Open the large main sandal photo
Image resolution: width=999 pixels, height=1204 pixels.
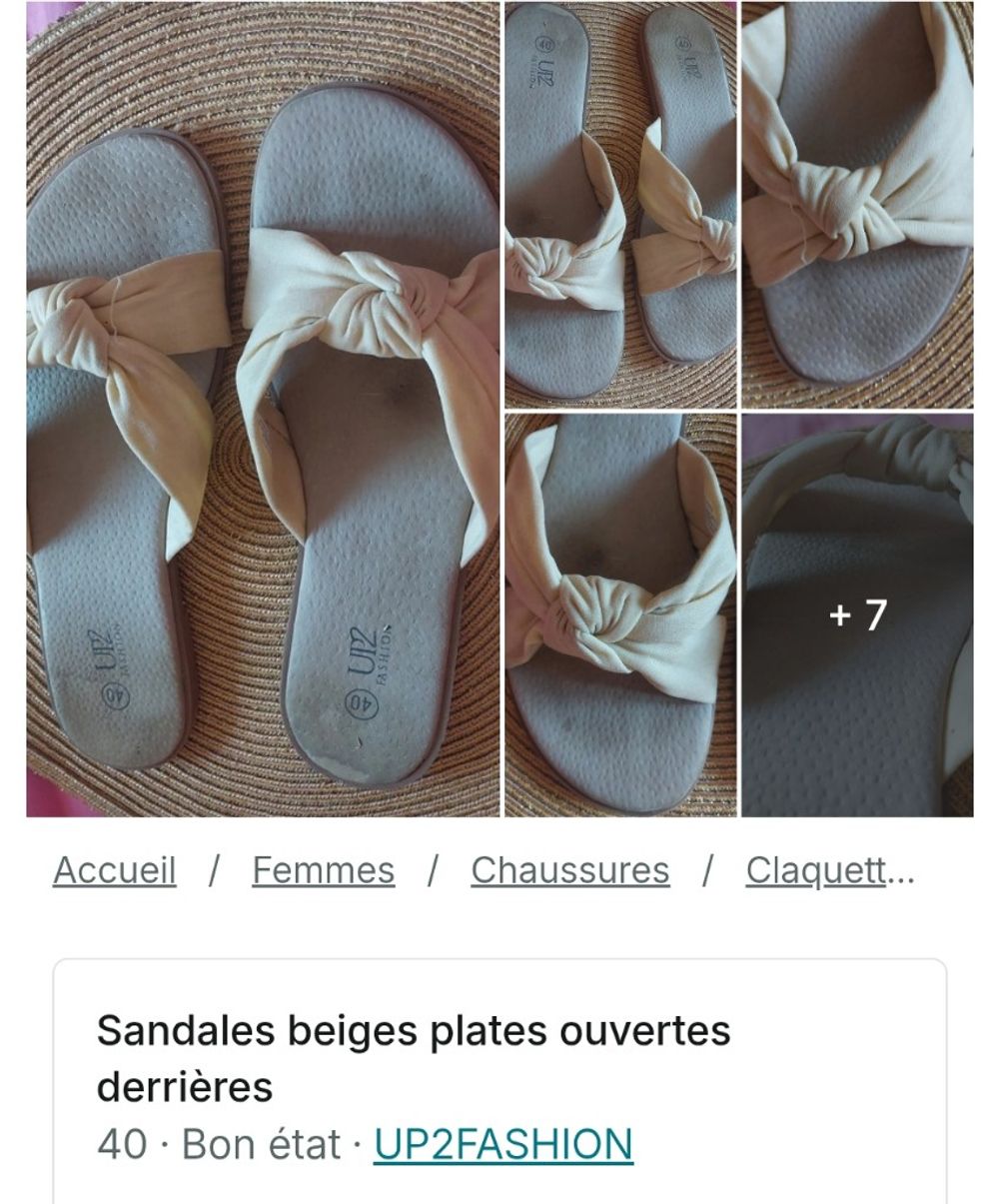tap(263, 410)
